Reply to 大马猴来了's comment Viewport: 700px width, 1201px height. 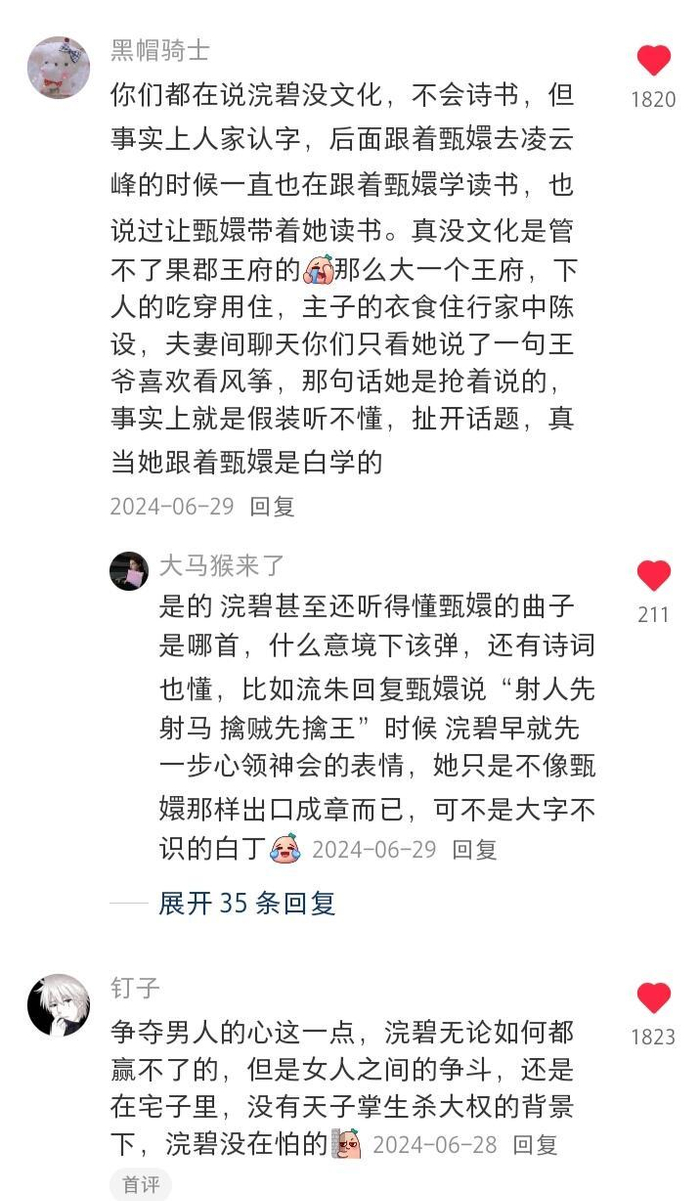[474, 850]
